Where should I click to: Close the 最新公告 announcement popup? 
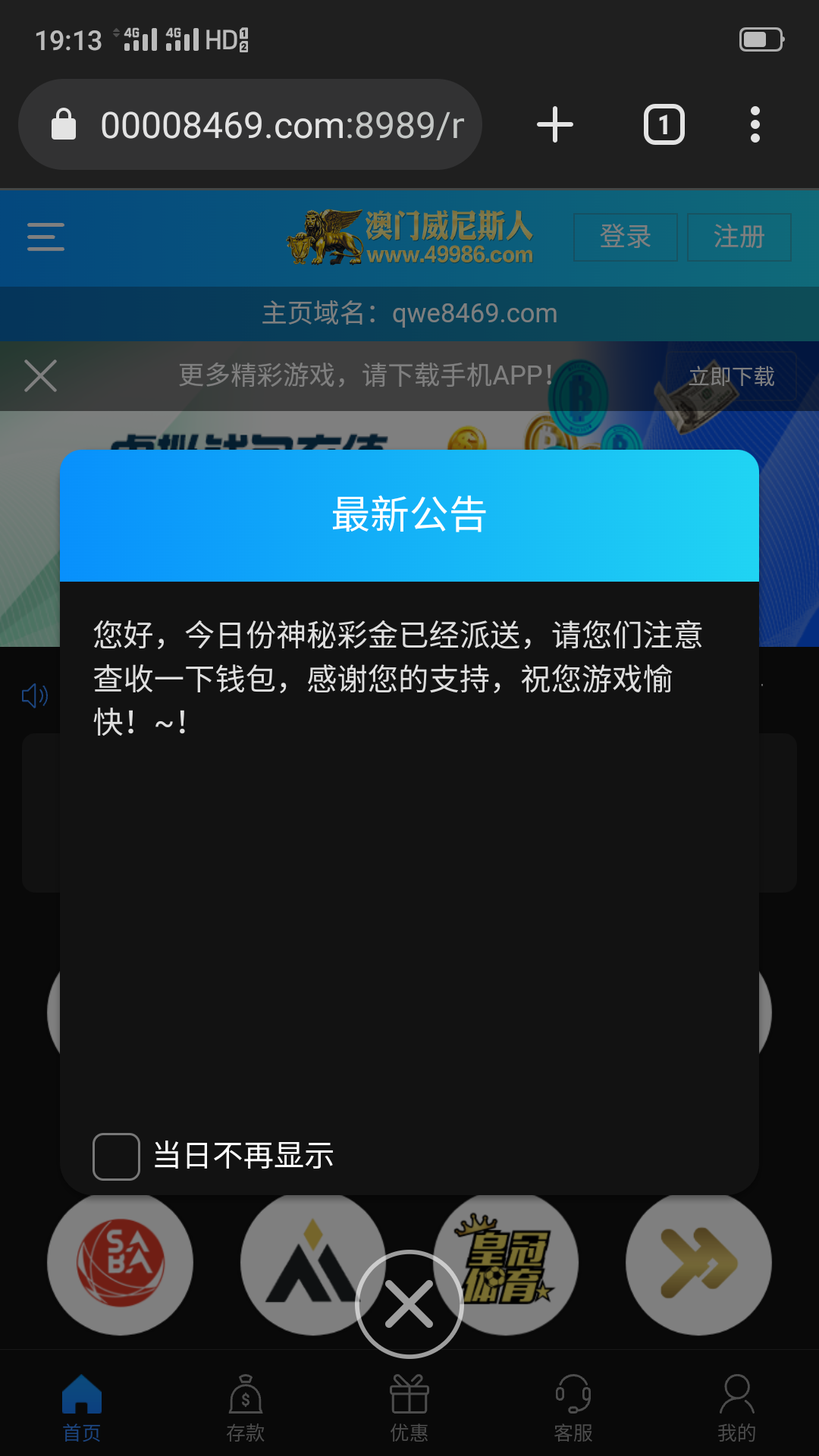(409, 1304)
